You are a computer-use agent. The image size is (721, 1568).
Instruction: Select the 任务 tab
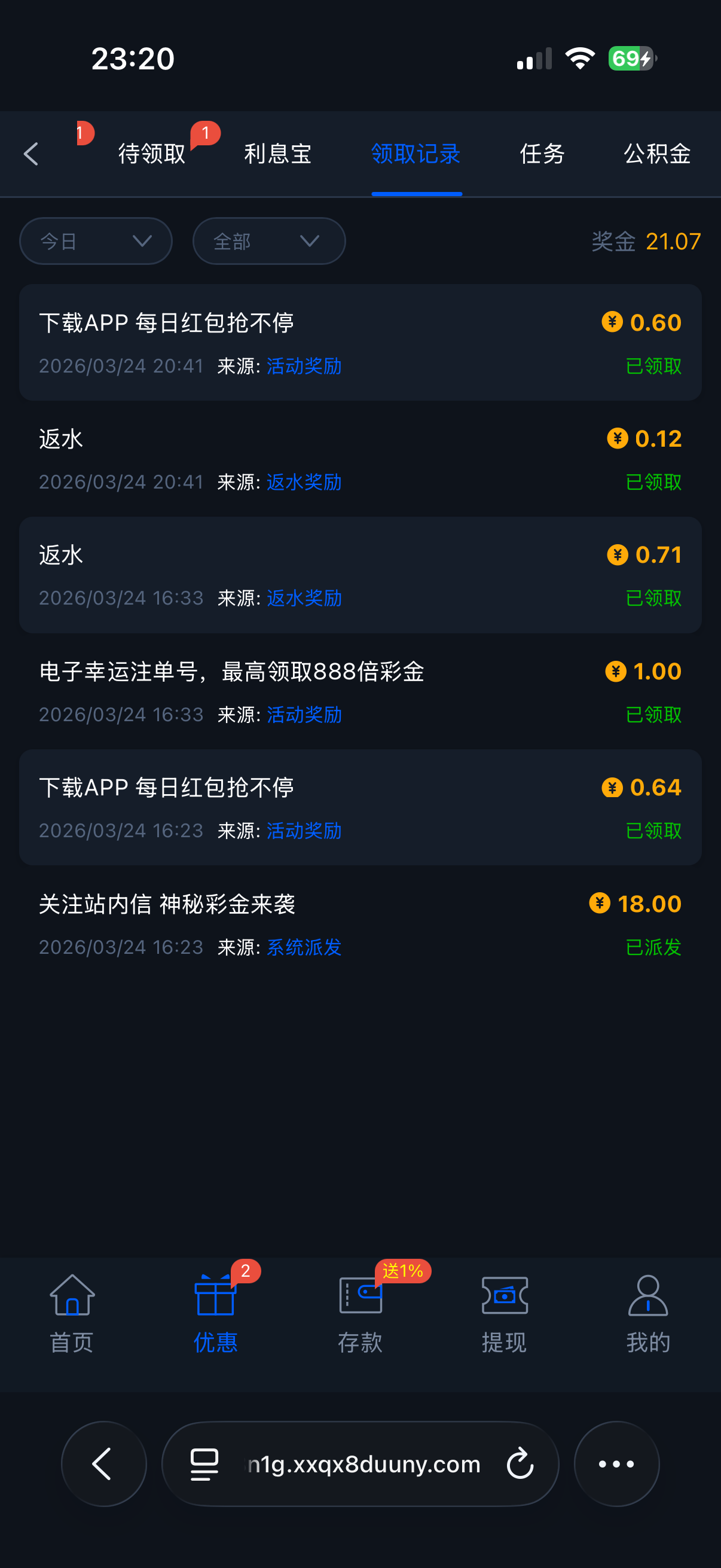[542, 154]
